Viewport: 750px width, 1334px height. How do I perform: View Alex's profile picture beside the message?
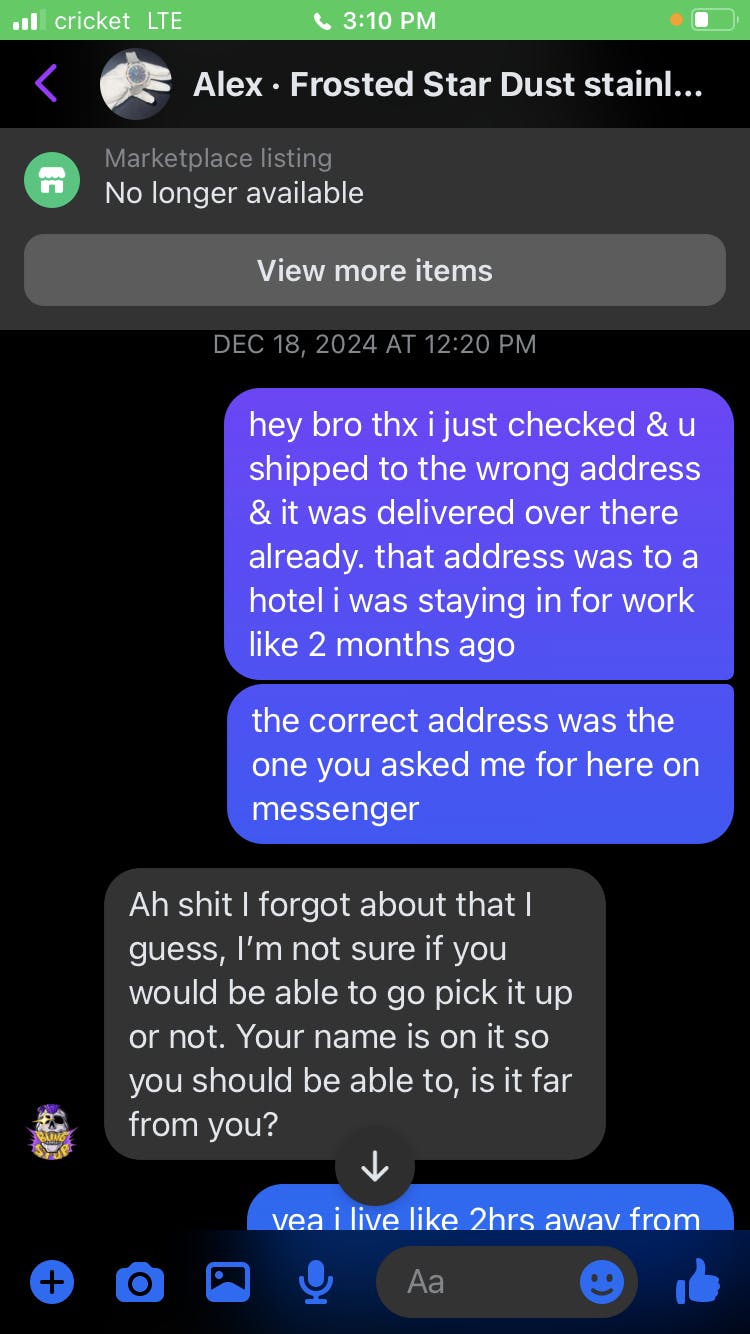(x=52, y=1132)
